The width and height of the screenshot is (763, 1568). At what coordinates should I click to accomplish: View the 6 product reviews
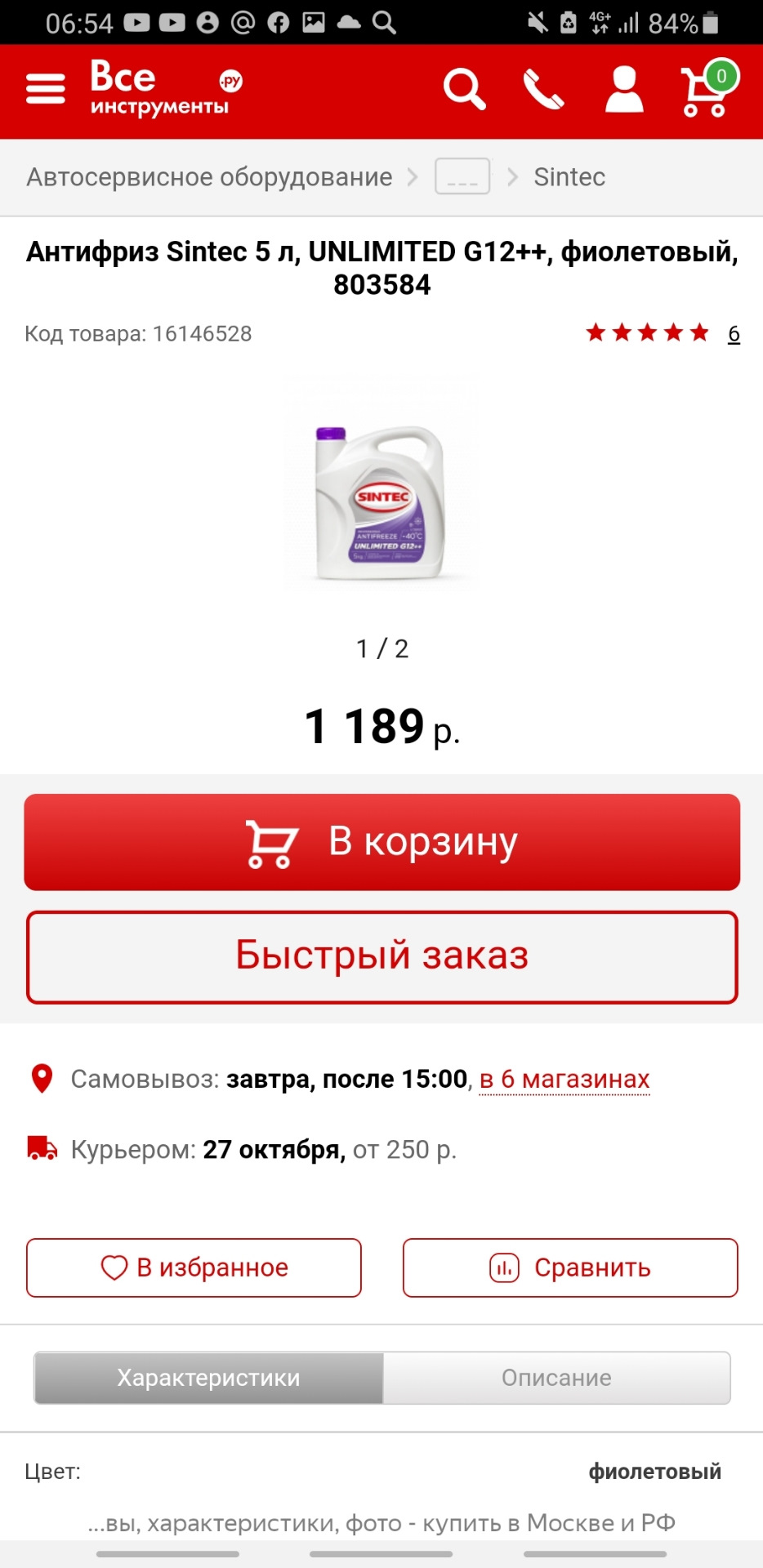[x=734, y=333]
